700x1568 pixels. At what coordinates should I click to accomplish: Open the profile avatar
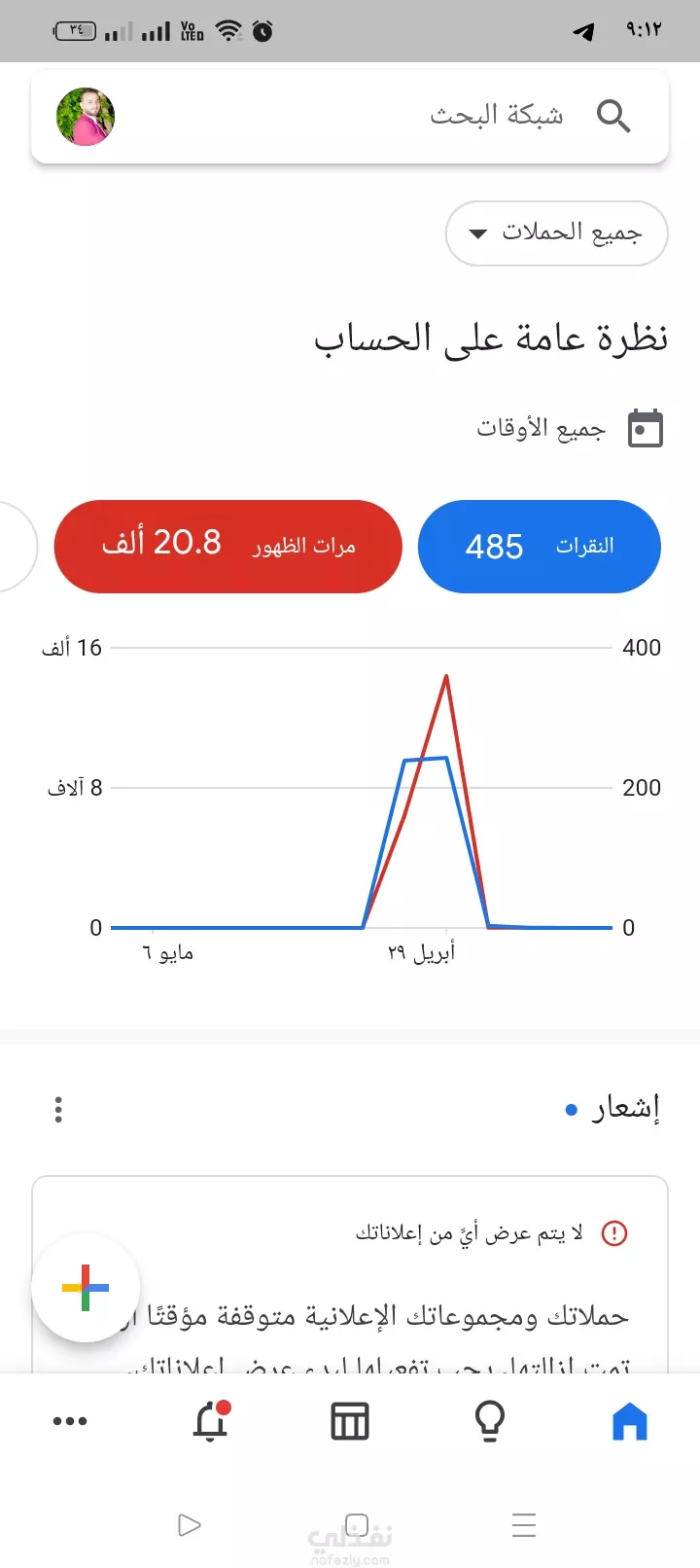point(86,117)
